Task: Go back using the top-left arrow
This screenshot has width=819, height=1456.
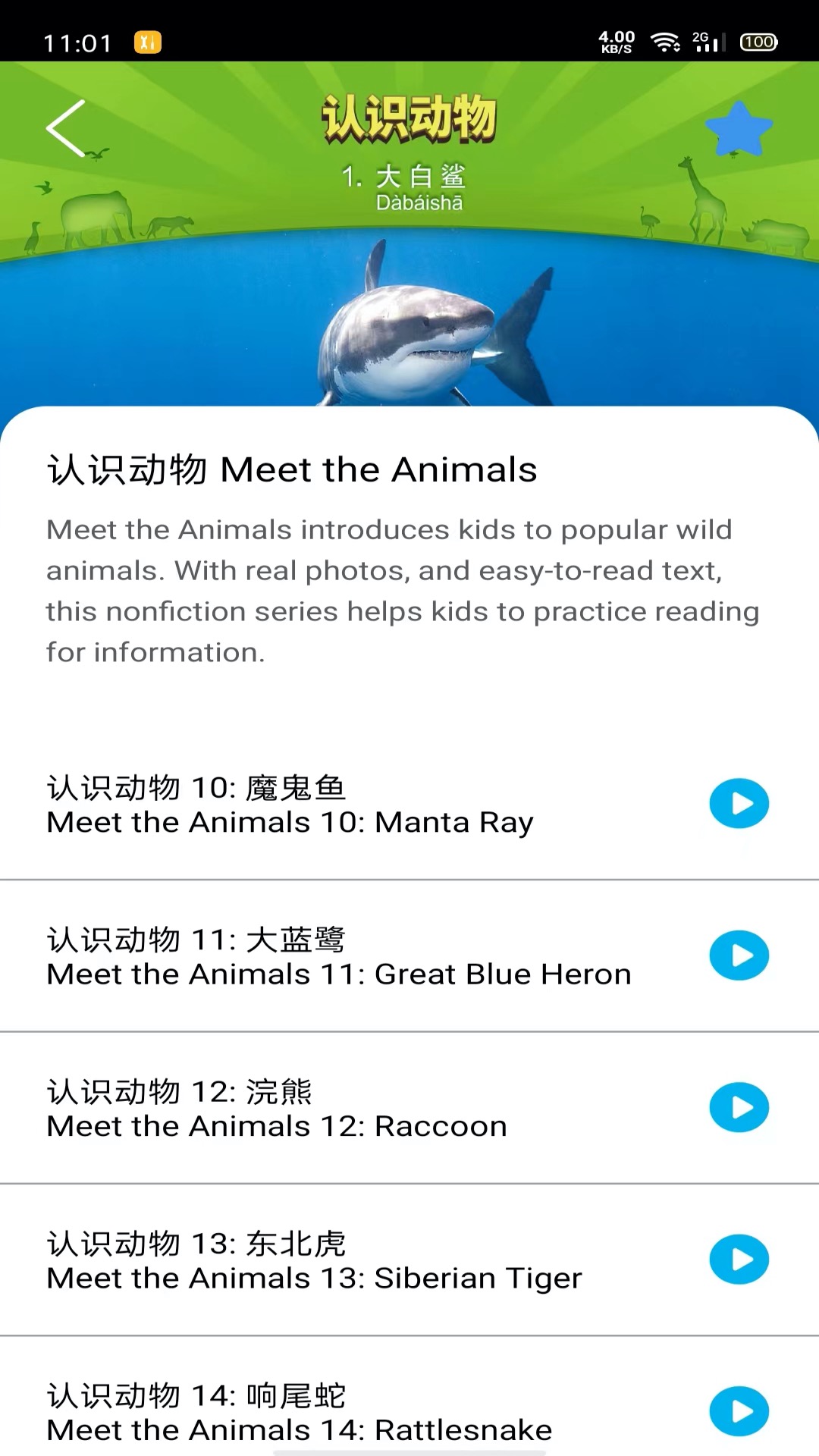Action: point(66,128)
